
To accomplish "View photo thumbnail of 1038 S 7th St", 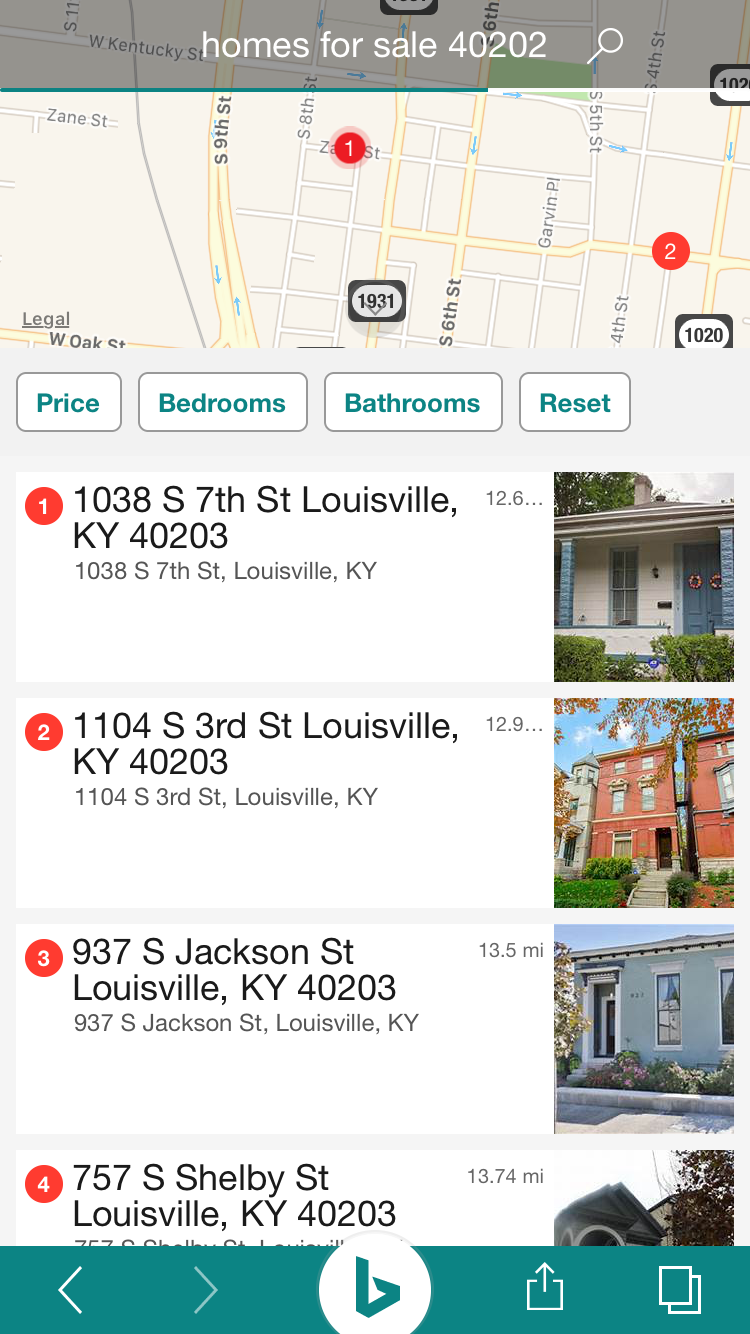I will point(643,576).
